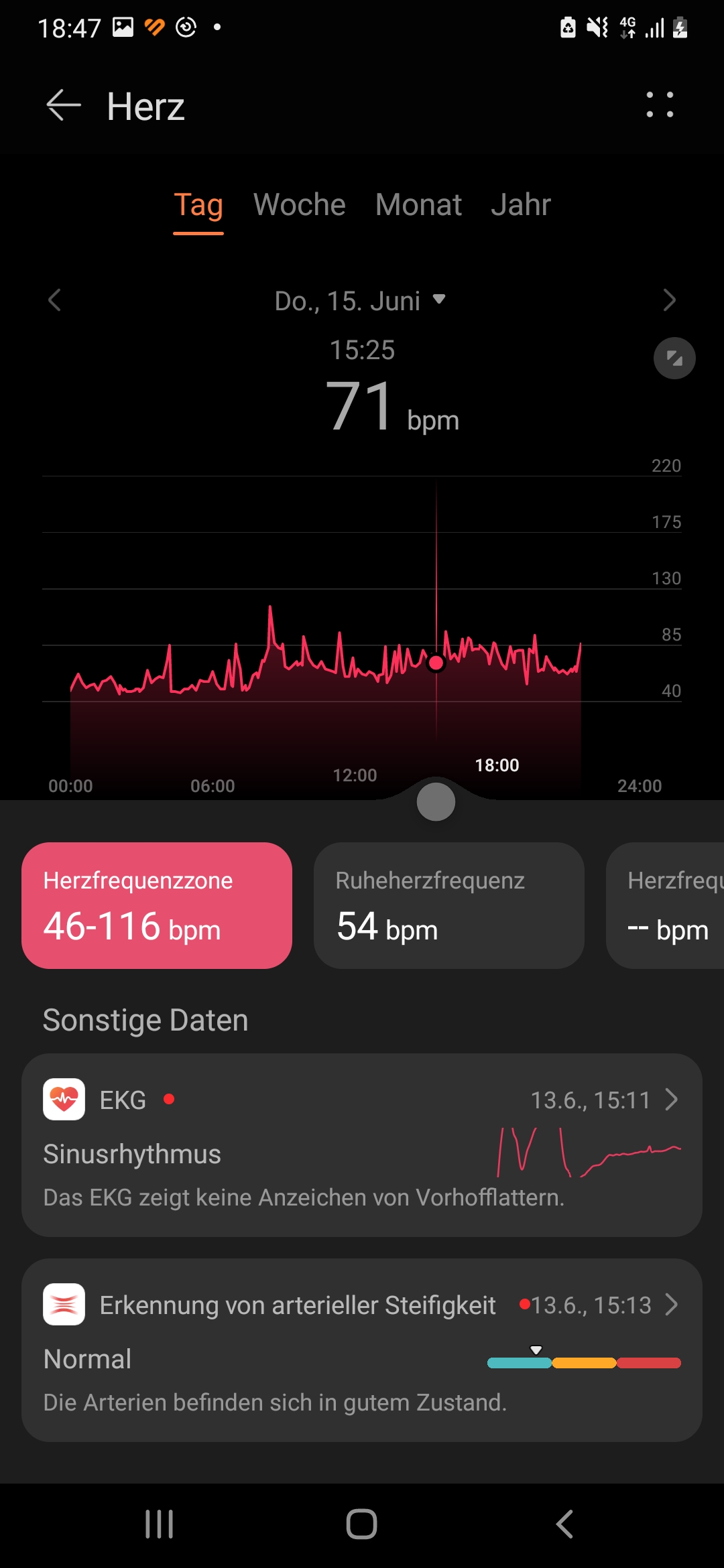Tap the system home button
The height and width of the screenshot is (1568, 724).
362,1524
